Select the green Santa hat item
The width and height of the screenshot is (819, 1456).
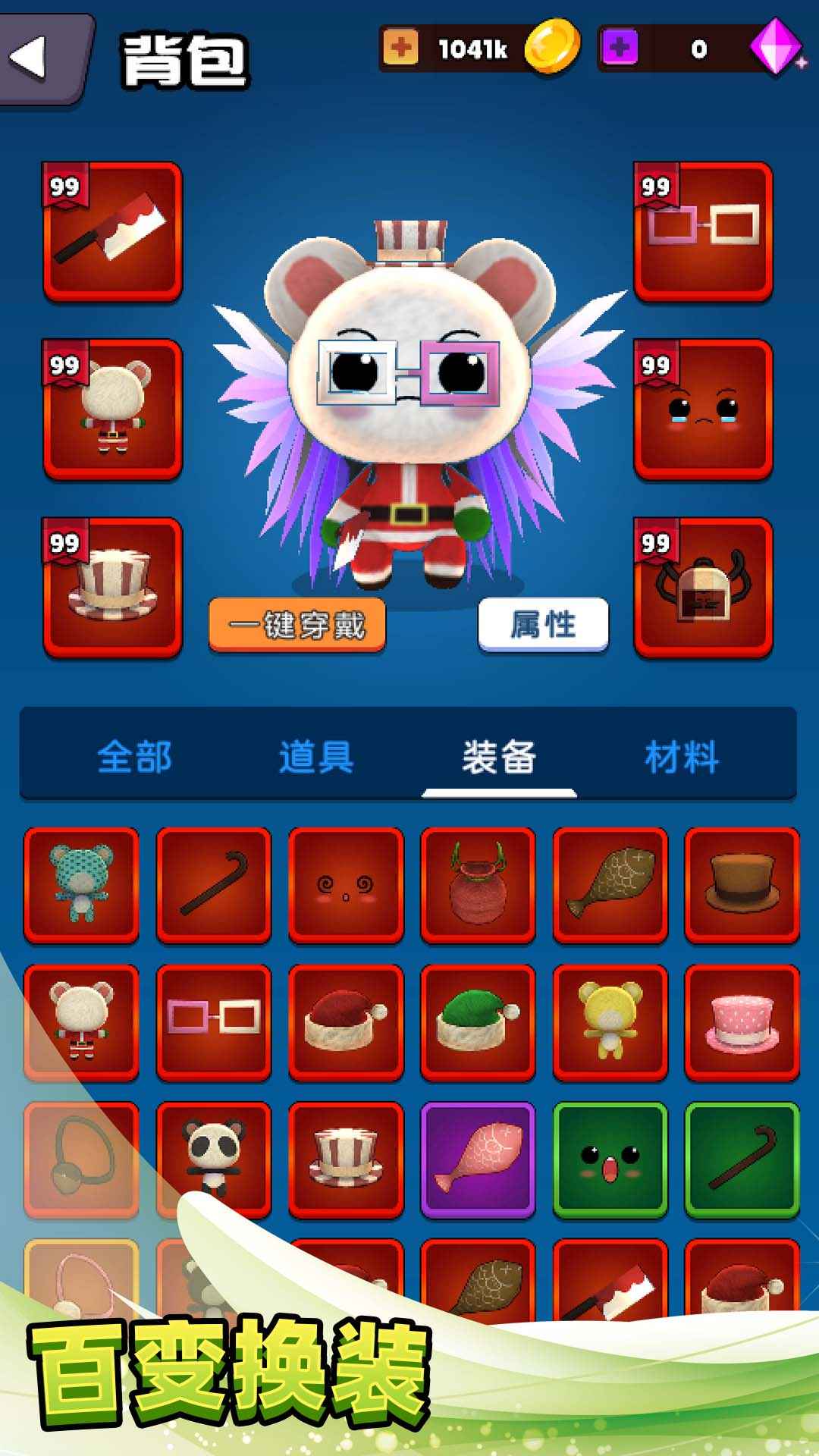click(x=478, y=1022)
